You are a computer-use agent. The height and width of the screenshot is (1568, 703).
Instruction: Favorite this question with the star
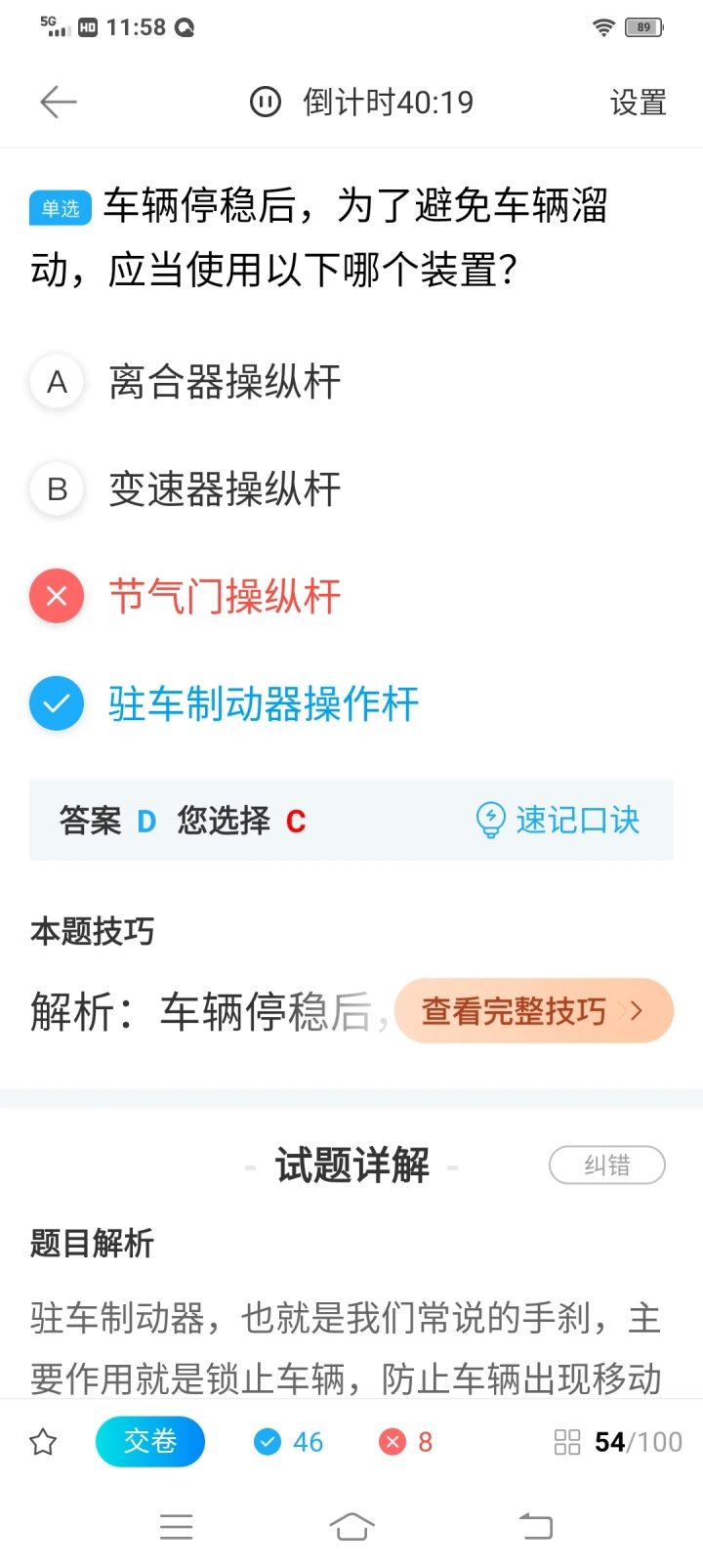[x=43, y=1442]
